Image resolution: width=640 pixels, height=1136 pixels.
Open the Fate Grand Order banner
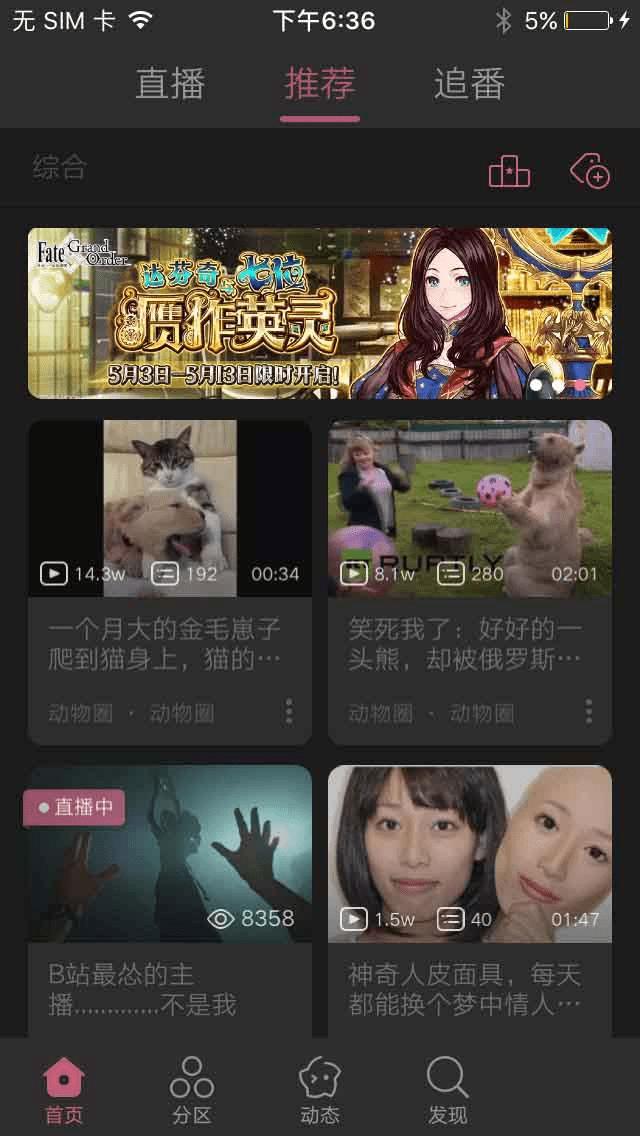click(x=320, y=313)
